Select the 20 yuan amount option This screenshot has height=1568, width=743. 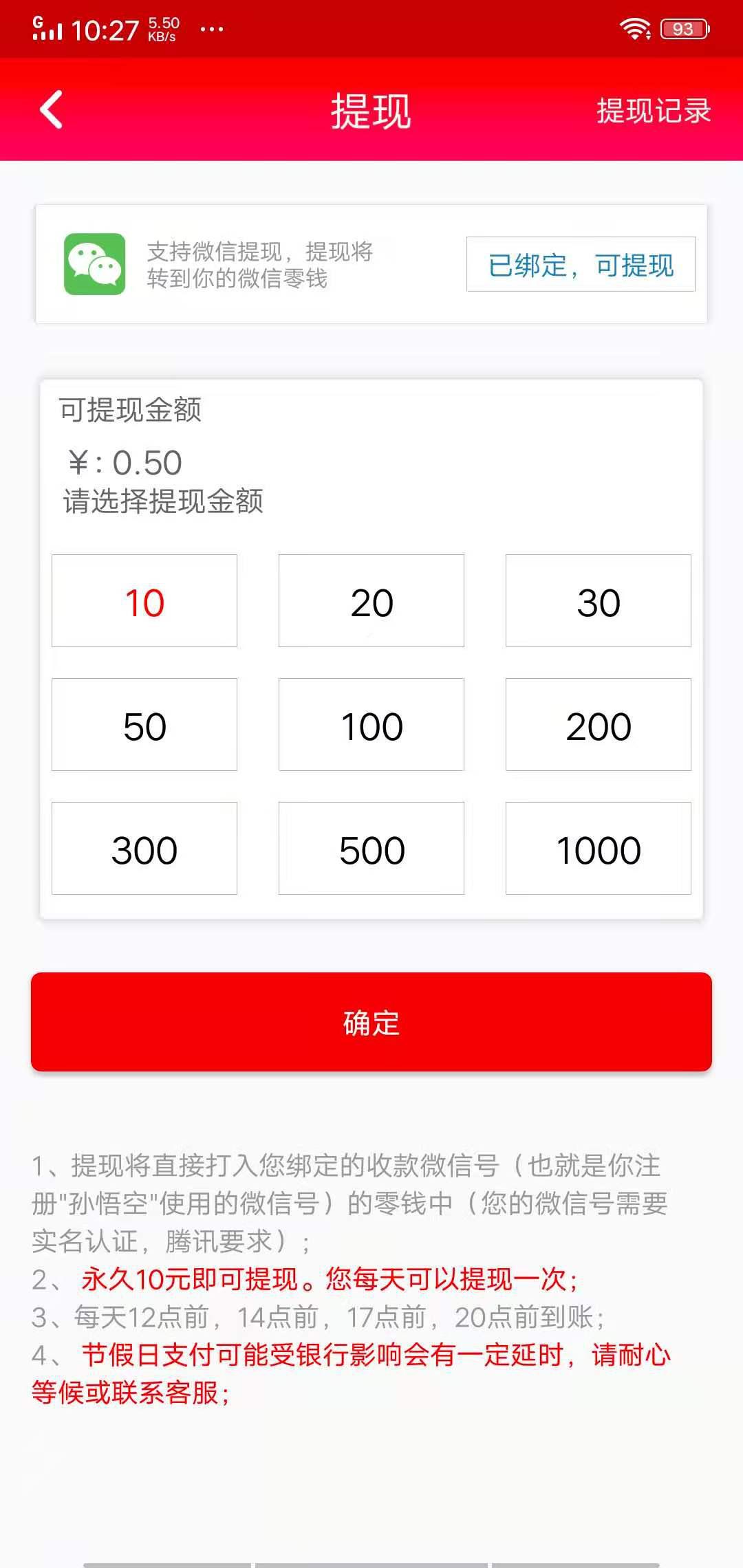[371, 600]
